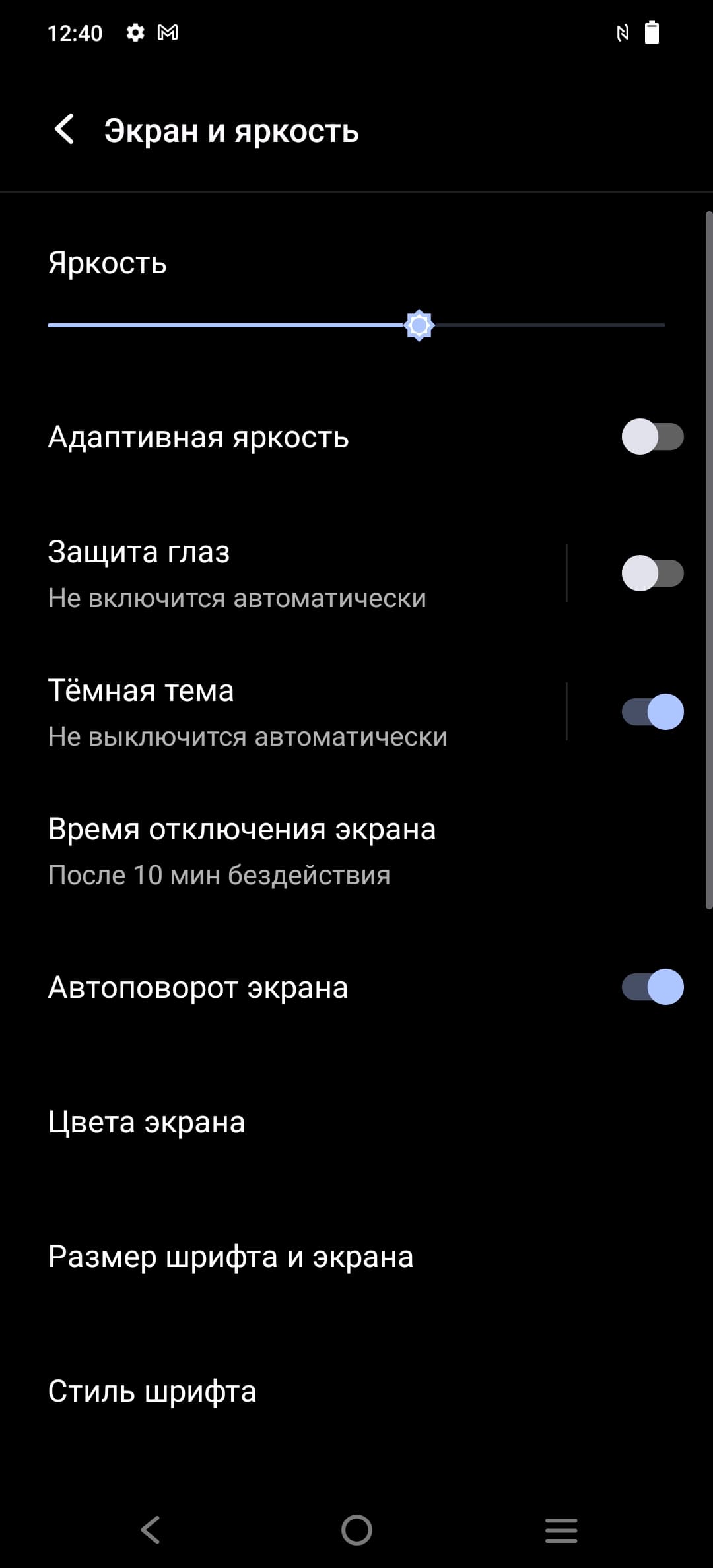Turn off Автоповорот экрана
The width and height of the screenshot is (713, 1568).
[x=652, y=987]
